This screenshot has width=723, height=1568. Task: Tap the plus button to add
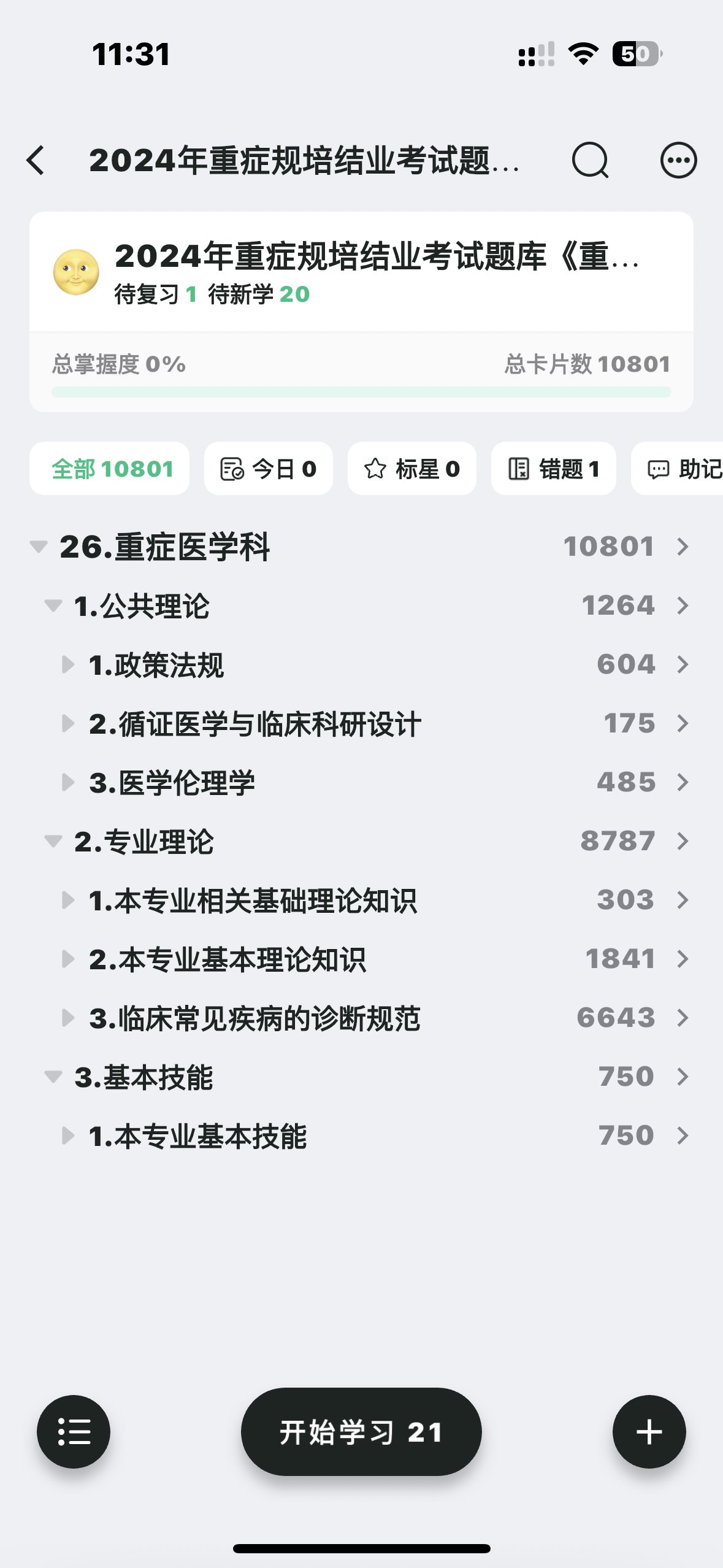pos(649,1432)
